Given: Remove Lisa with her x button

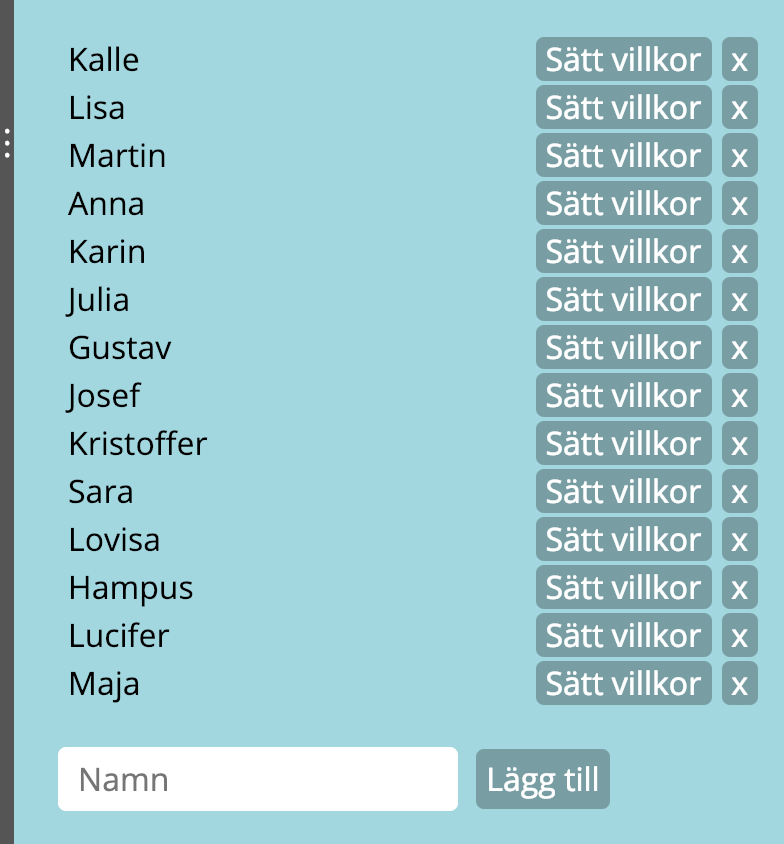Looking at the screenshot, I should pos(739,108).
